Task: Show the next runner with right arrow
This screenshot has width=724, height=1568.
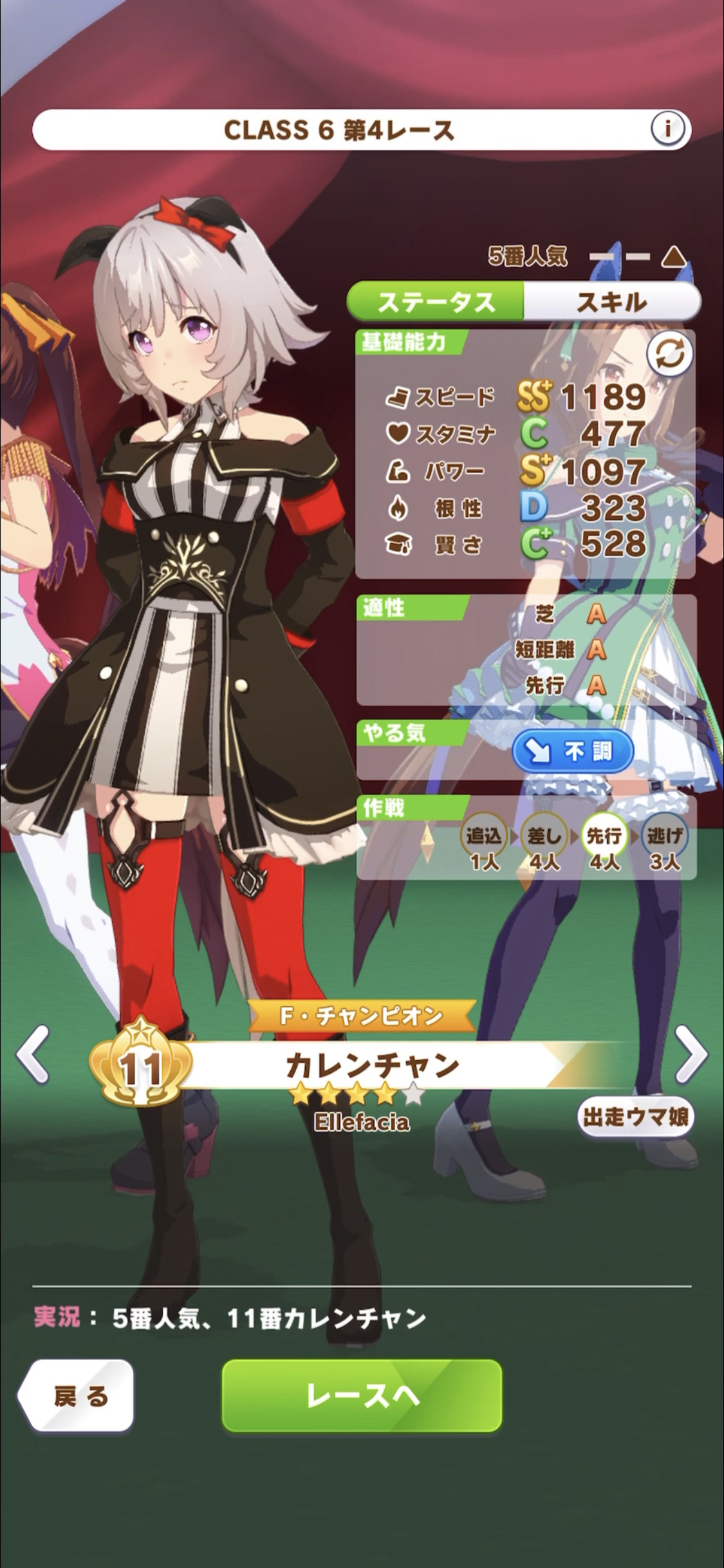Action: [691, 1054]
